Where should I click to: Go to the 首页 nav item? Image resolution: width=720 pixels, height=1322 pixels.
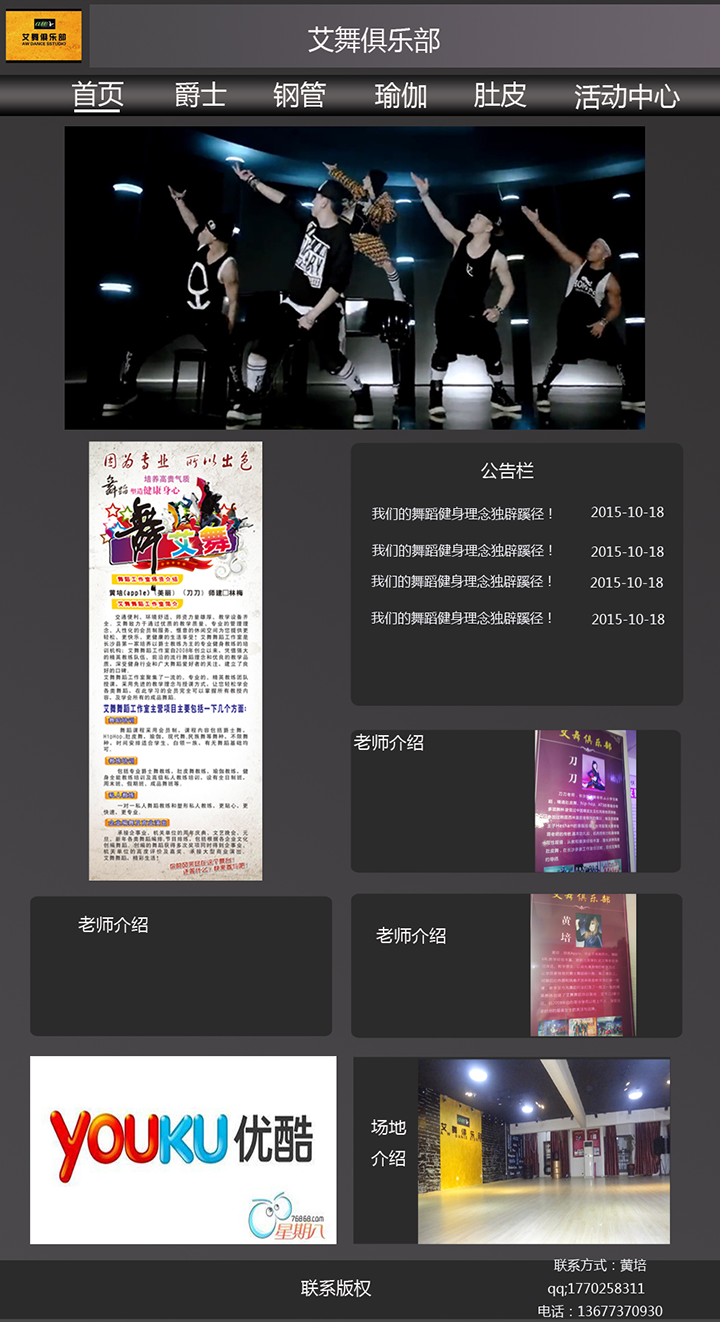tap(98, 96)
